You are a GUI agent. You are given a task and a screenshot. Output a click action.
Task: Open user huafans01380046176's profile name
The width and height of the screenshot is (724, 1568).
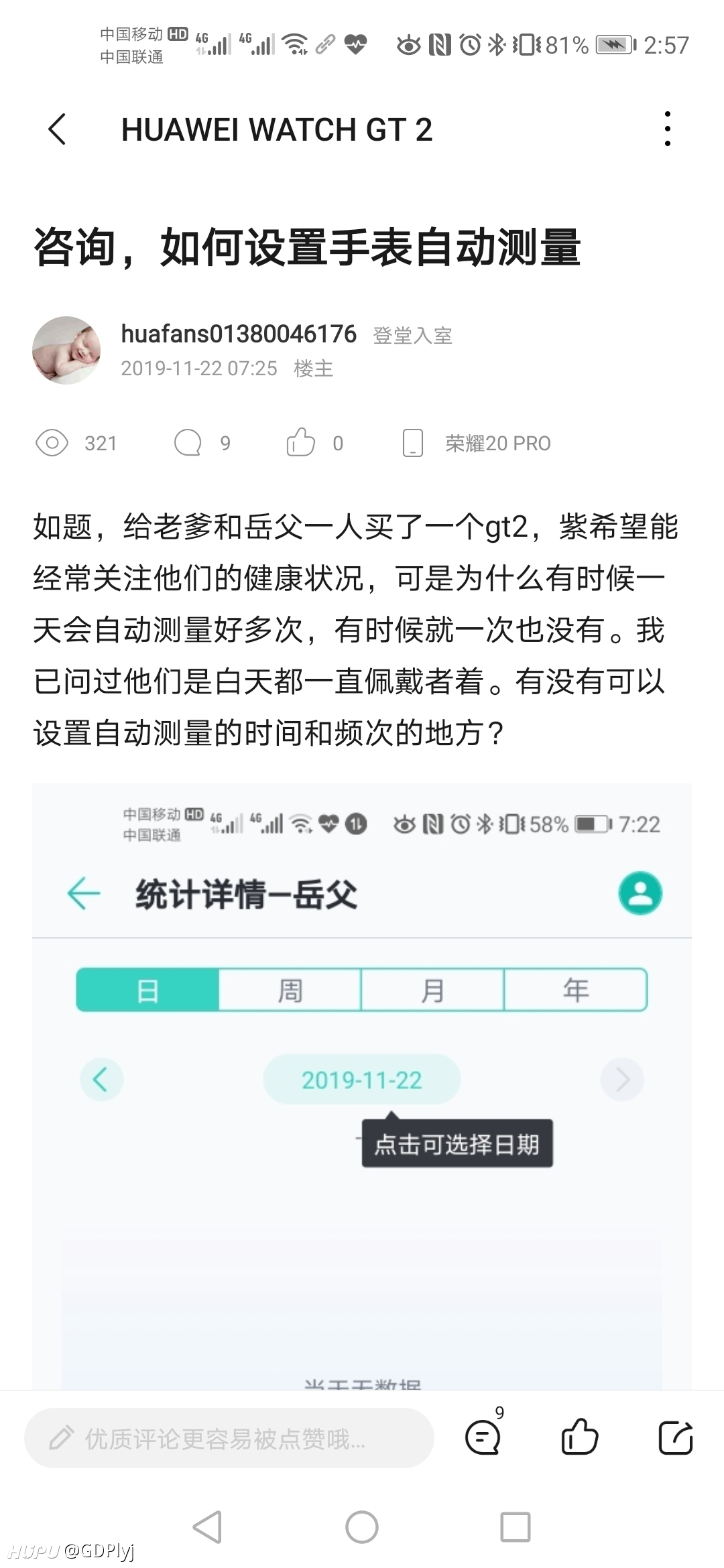coord(239,334)
